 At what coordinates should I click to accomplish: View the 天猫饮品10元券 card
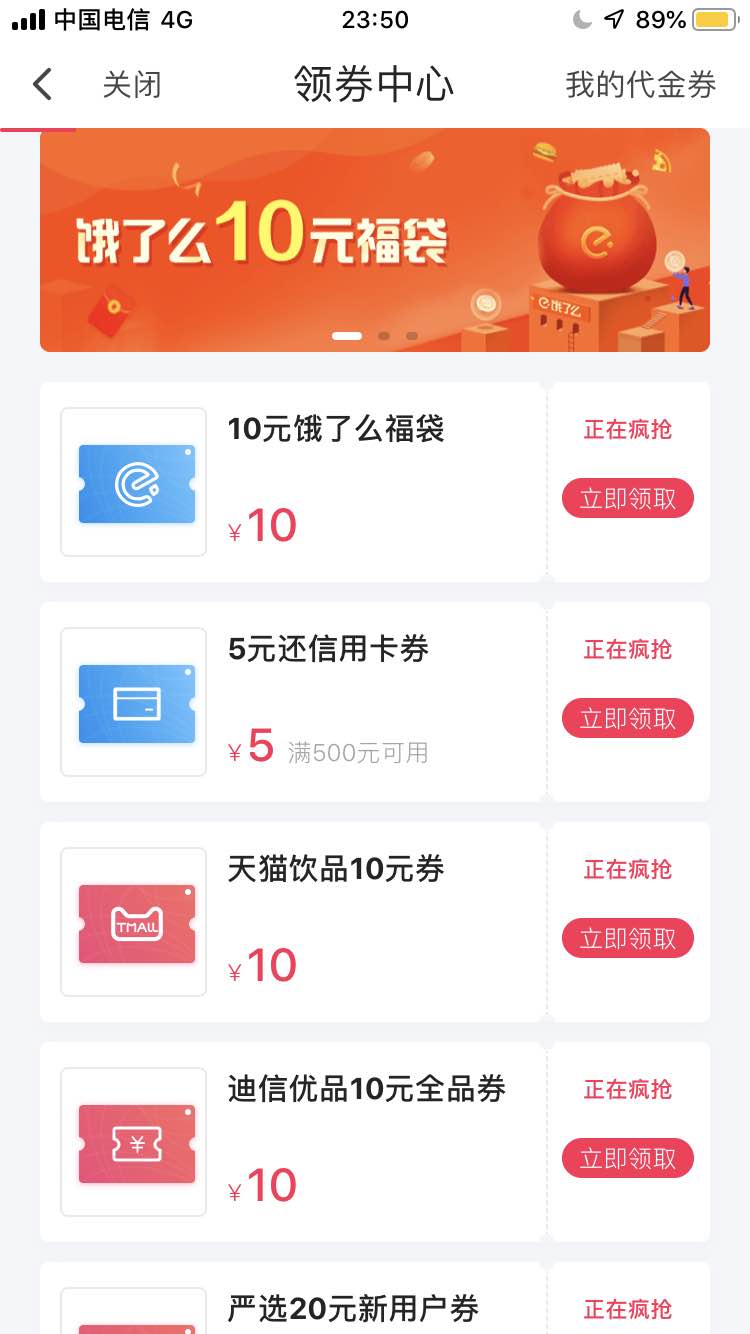point(293,922)
